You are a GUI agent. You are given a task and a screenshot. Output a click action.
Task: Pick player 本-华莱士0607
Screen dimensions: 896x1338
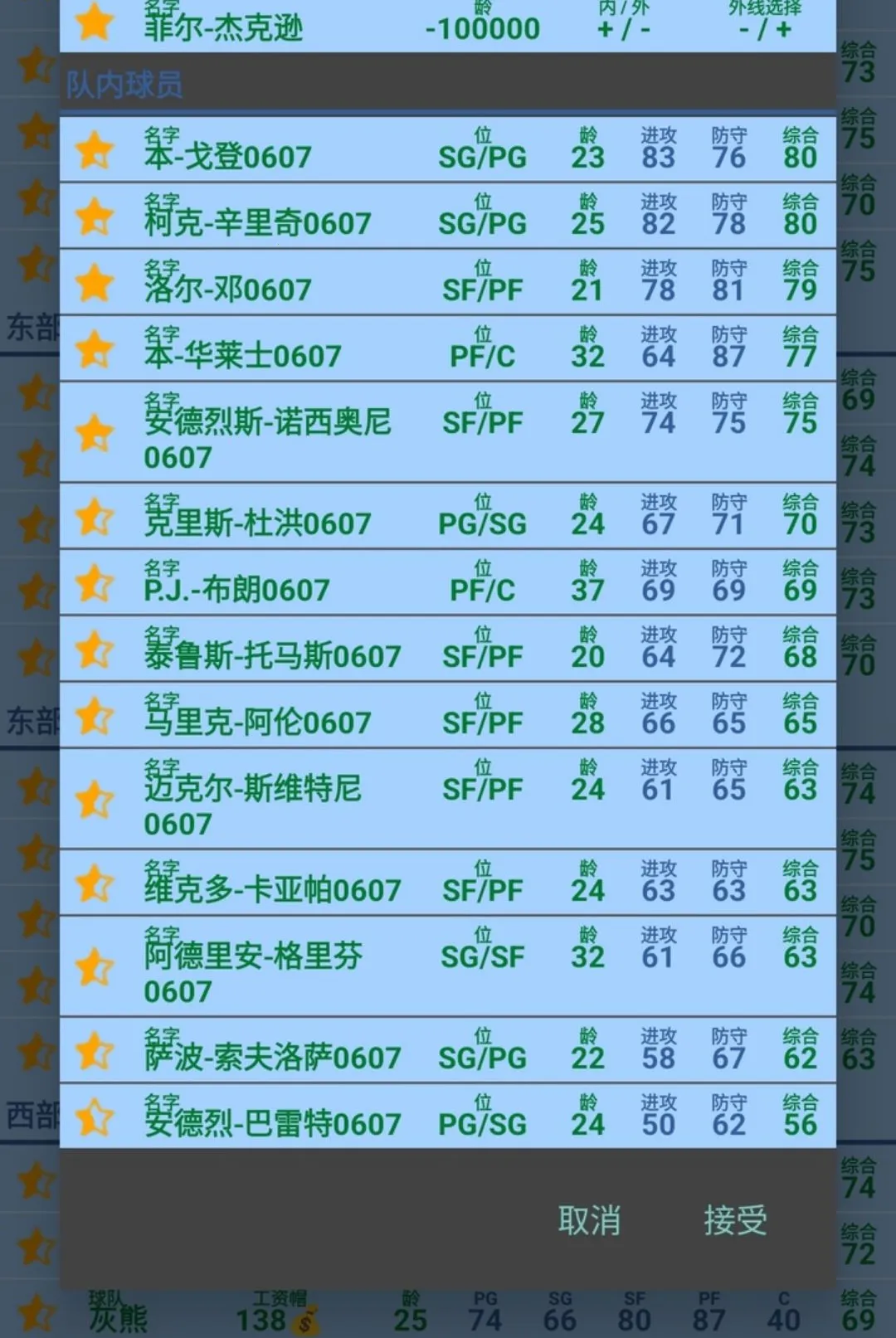coord(447,348)
